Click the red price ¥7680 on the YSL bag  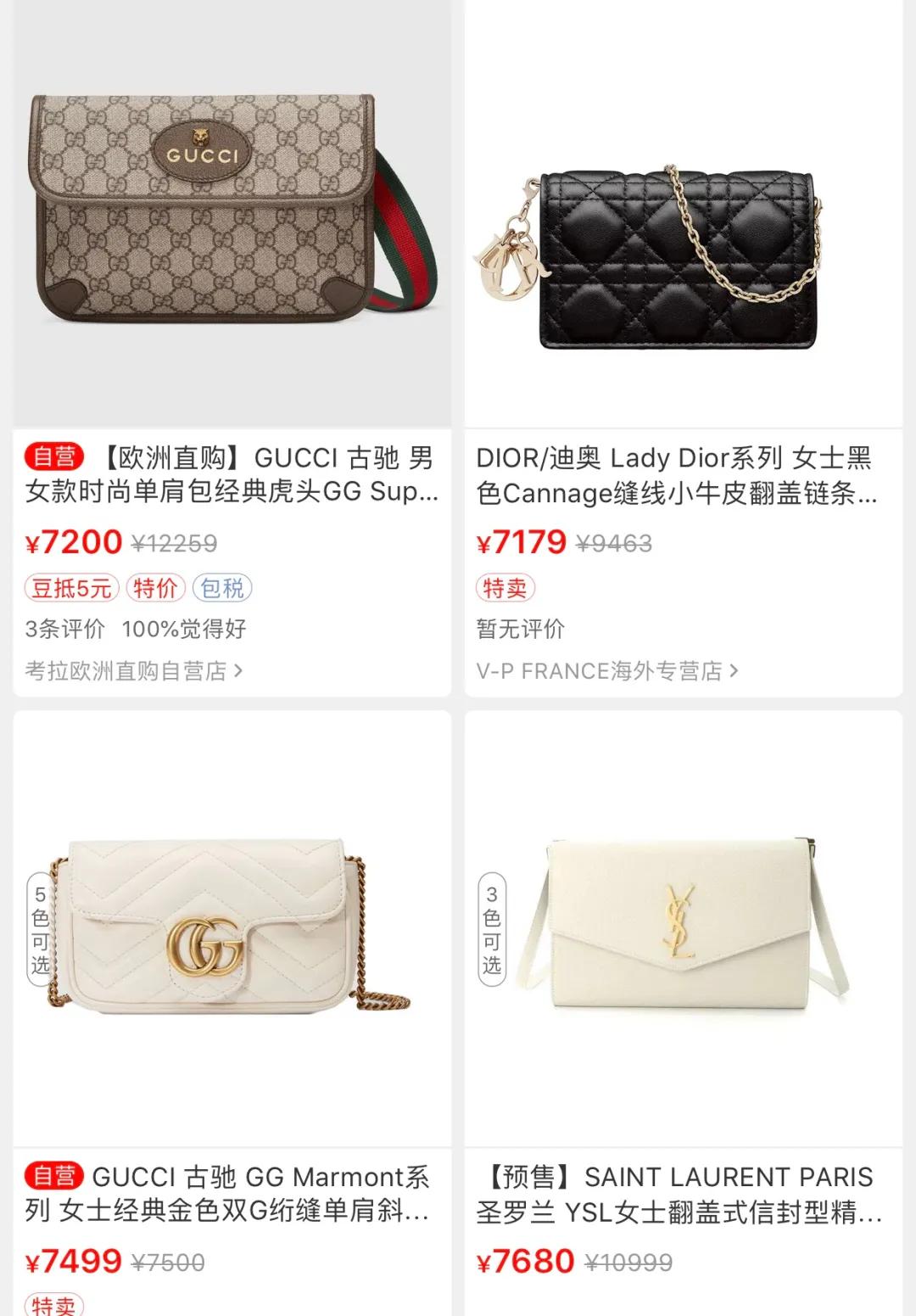[x=526, y=1262]
